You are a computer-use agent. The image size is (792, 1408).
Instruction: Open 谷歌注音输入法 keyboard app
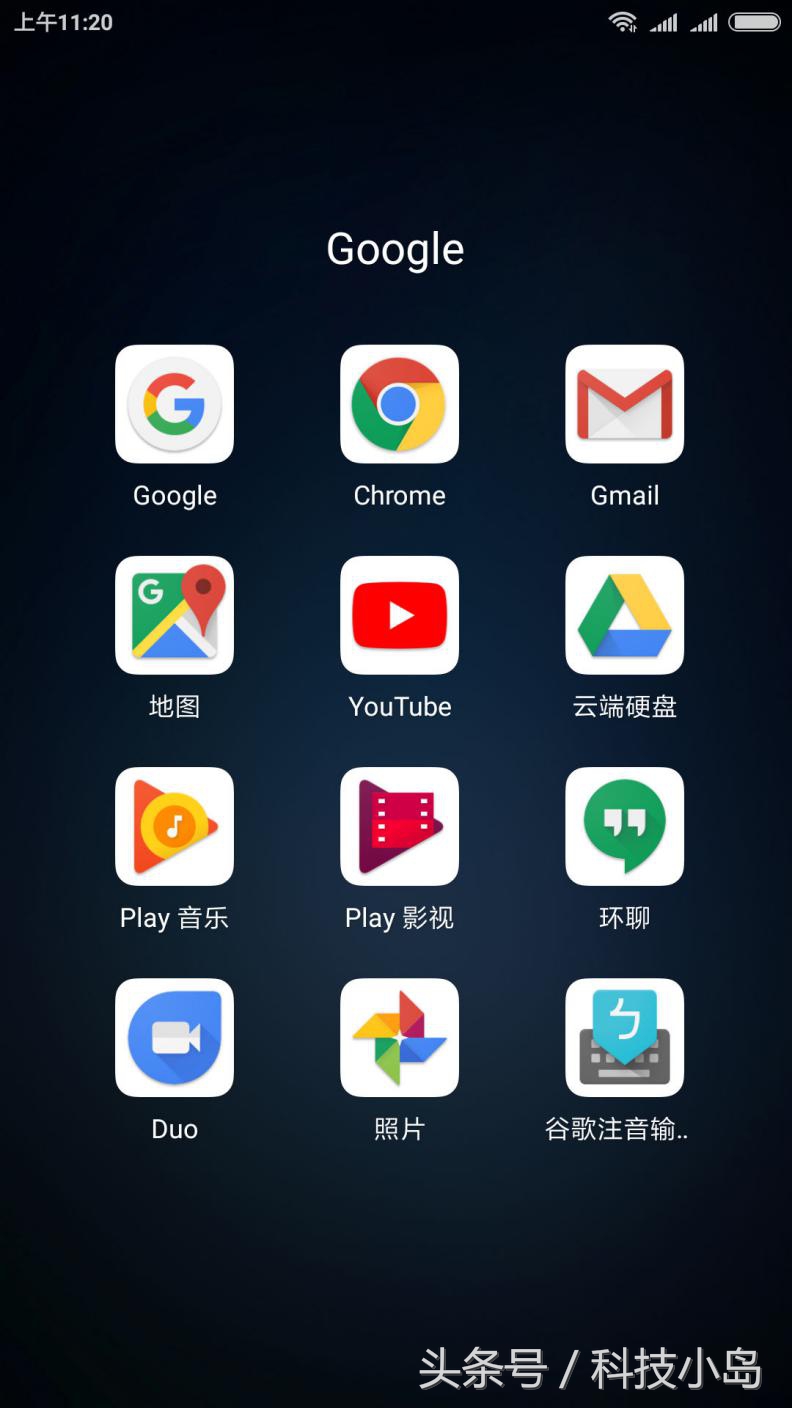(x=624, y=1037)
